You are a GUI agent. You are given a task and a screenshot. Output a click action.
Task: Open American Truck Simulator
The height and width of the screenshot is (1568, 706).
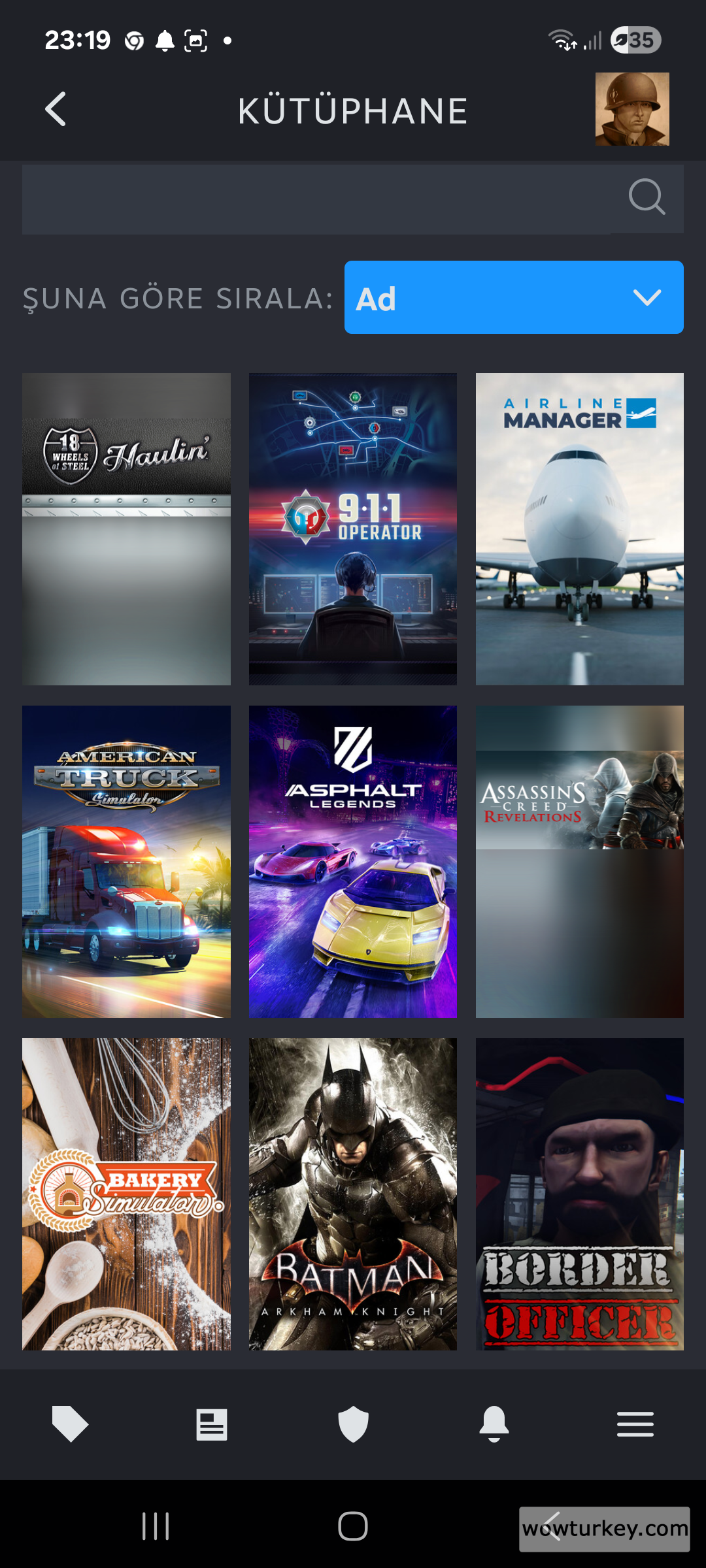coord(126,861)
